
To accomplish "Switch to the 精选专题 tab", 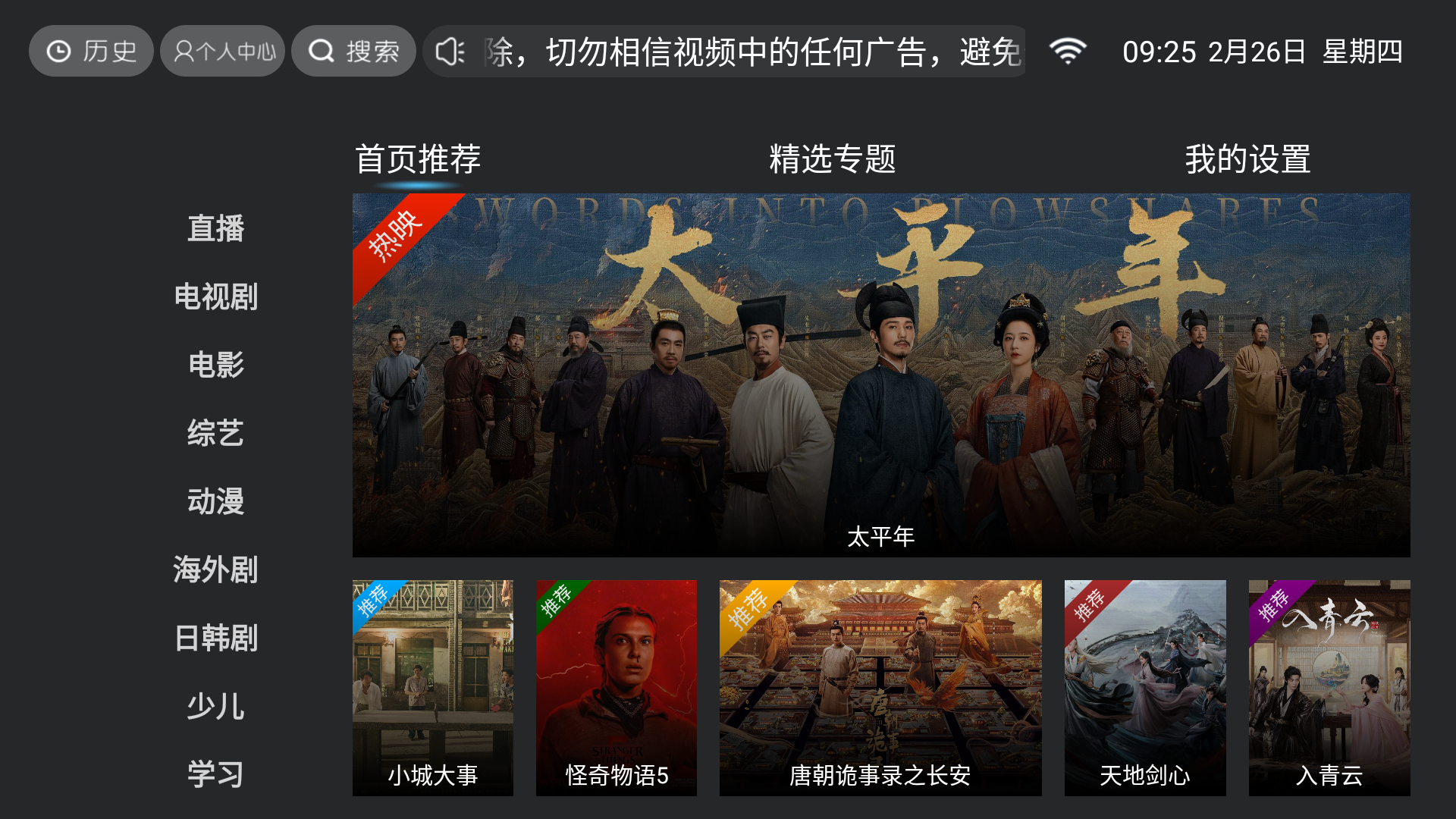I will [832, 159].
